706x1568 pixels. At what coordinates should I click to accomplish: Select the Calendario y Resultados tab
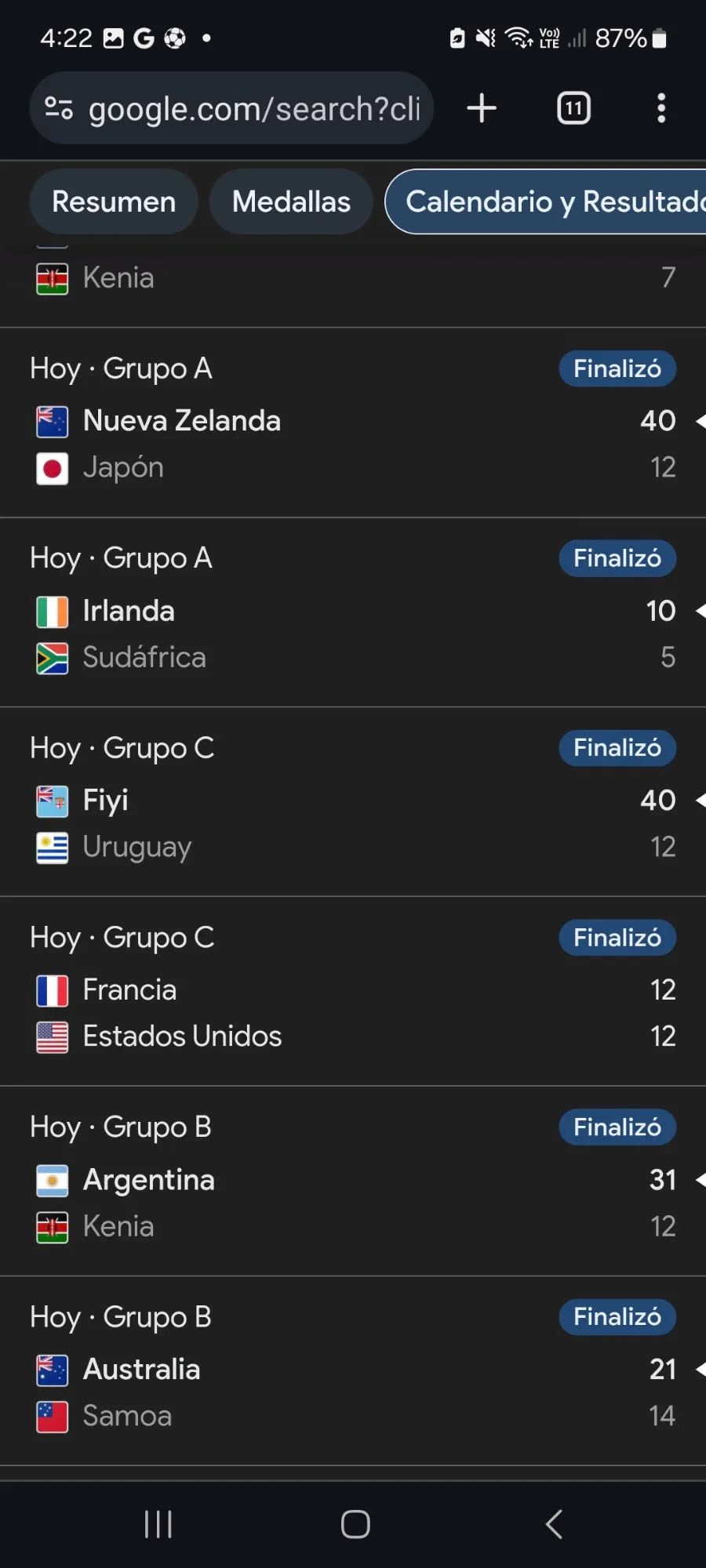(x=546, y=201)
